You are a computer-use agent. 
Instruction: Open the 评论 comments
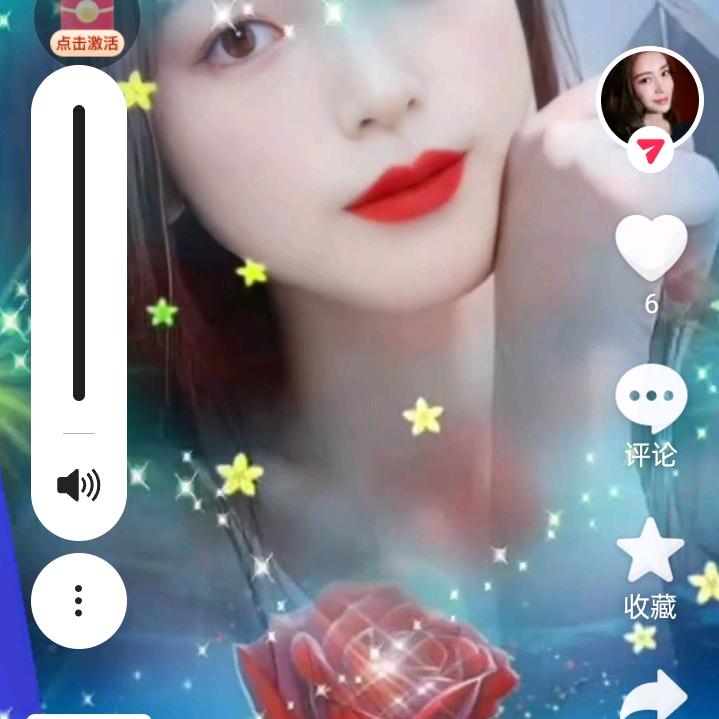pyautogui.click(x=651, y=398)
